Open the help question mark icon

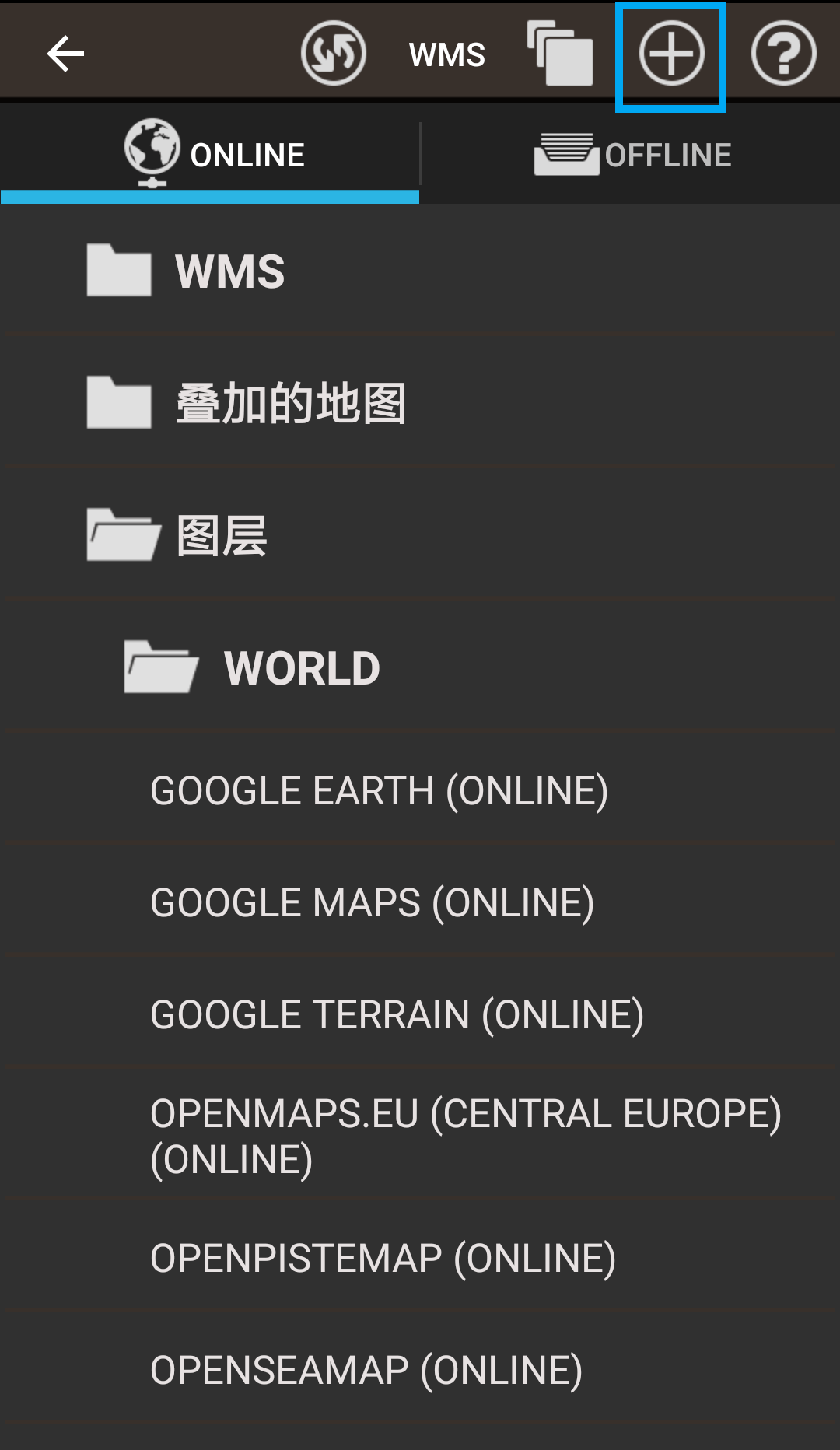(x=783, y=54)
